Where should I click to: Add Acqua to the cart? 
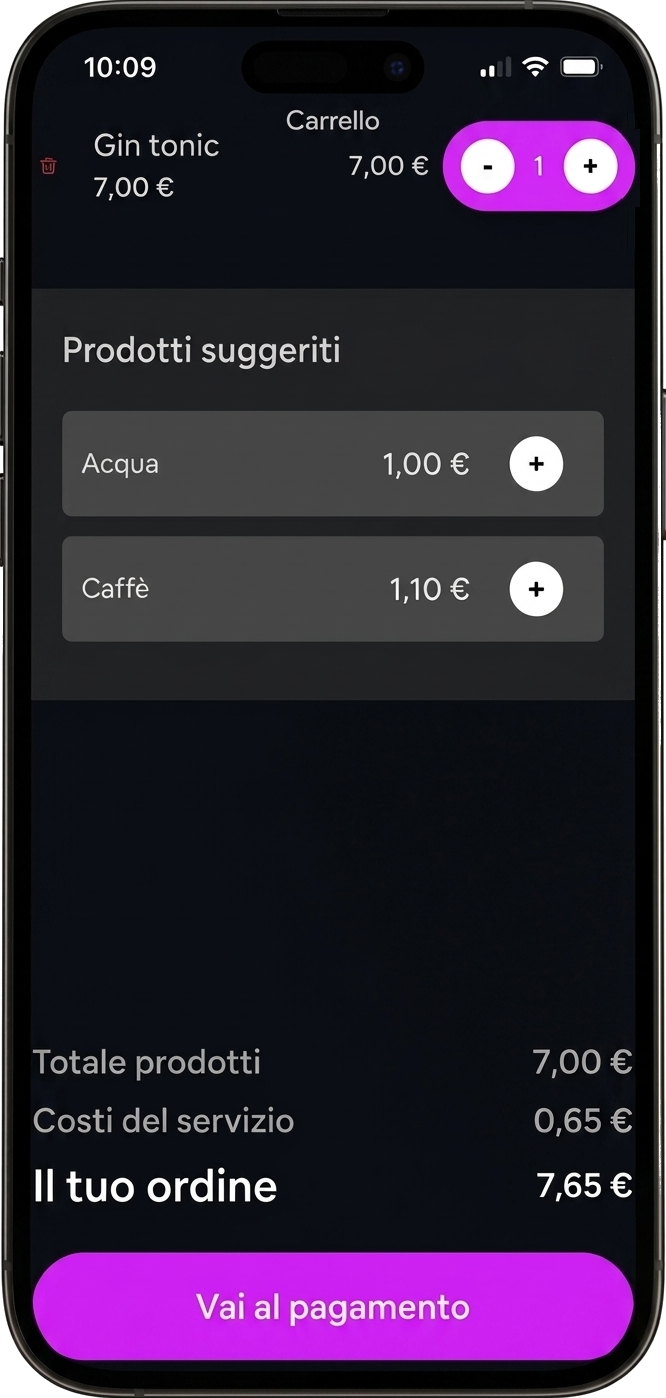536,464
